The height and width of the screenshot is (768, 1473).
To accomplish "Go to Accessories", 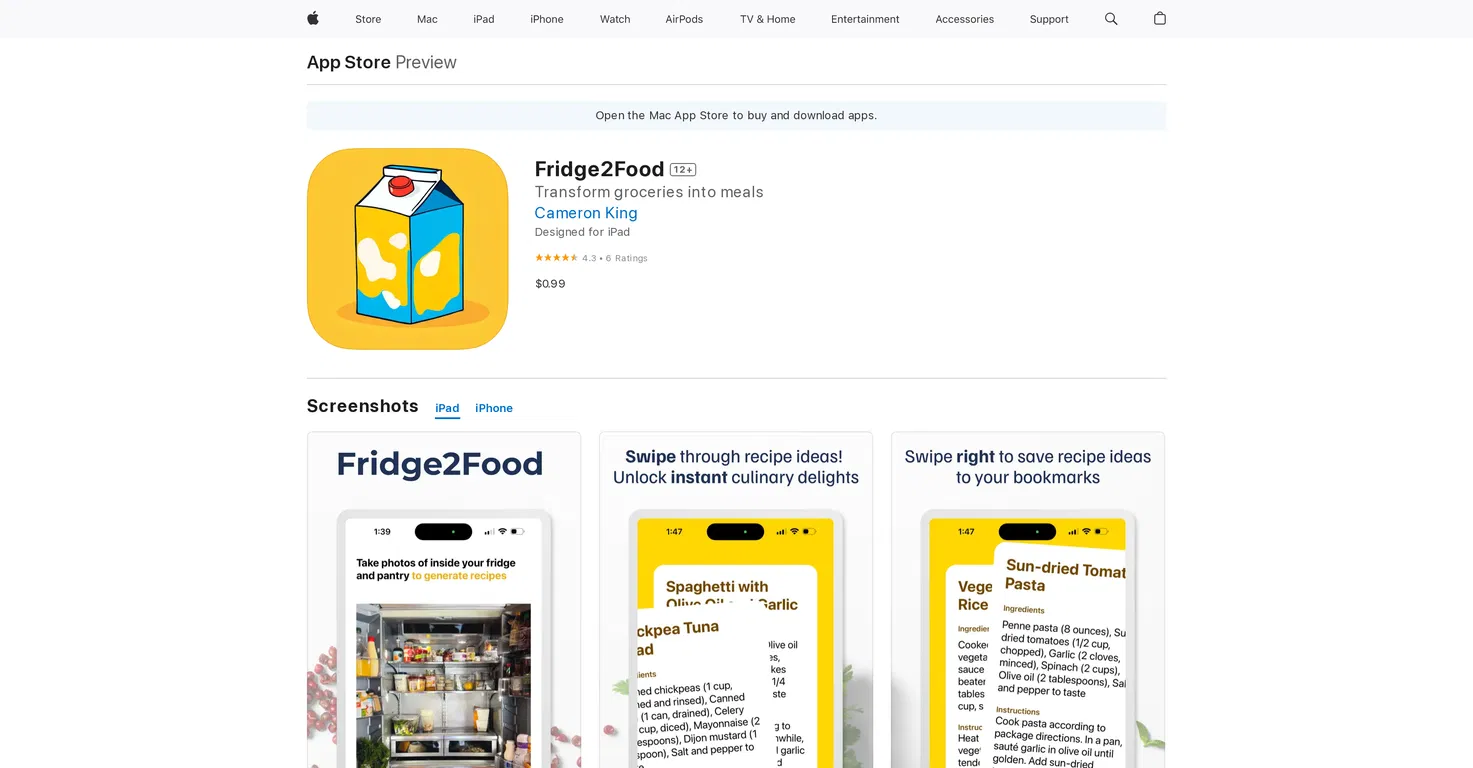I will pyautogui.click(x=964, y=19).
